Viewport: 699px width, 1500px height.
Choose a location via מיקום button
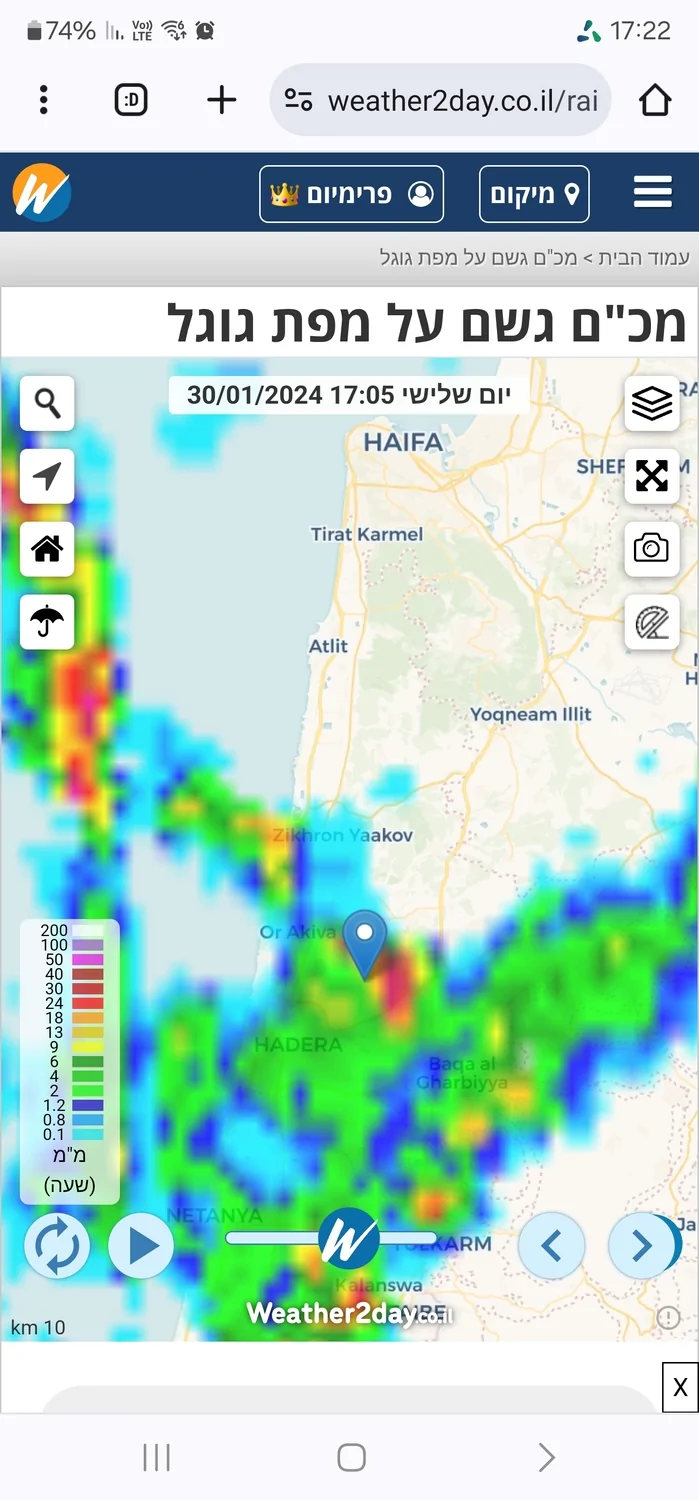tap(534, 193)
